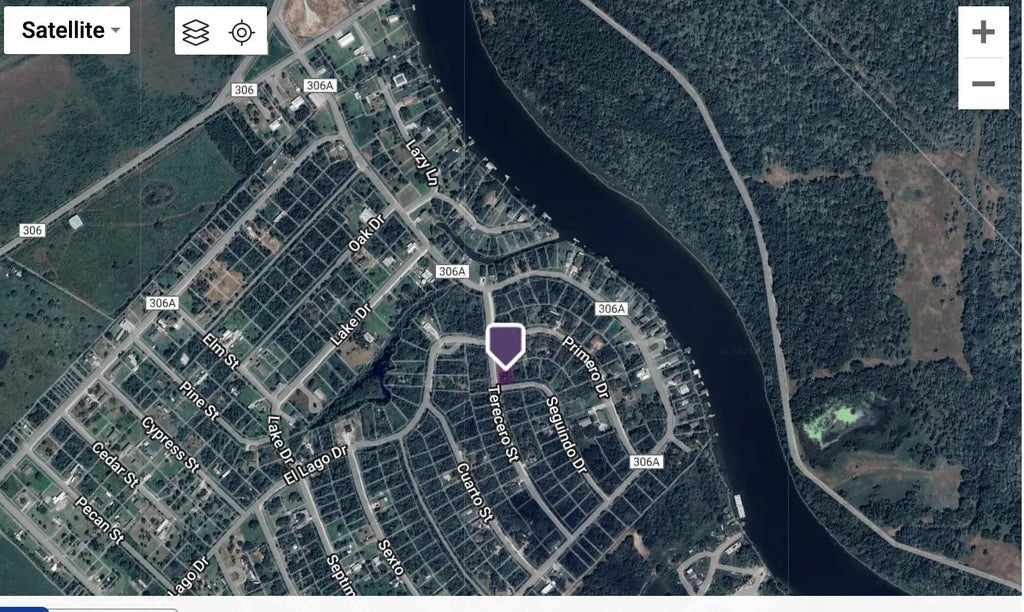Center map on my location
The image size is (1024, 612).
[242, 32]
